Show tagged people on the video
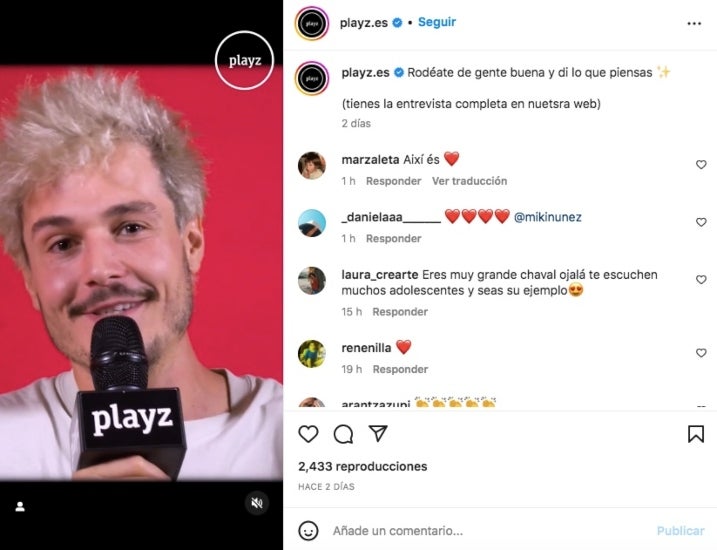Screen dimensions: 717x550 (20, 506)
